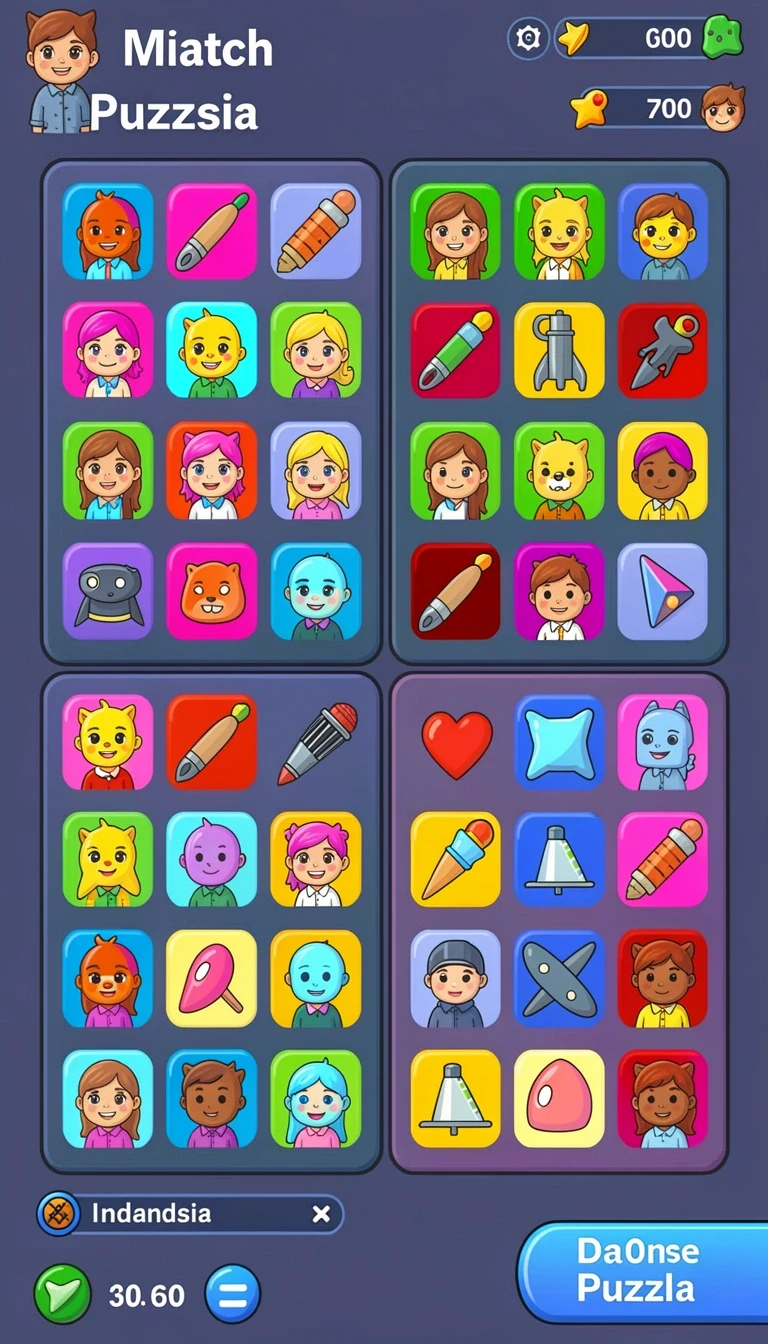This screenshot has width=768, height=1344.
Task: Select the boy with grey beanie tile
Action: pyautogui.click(x=456, y=980)
